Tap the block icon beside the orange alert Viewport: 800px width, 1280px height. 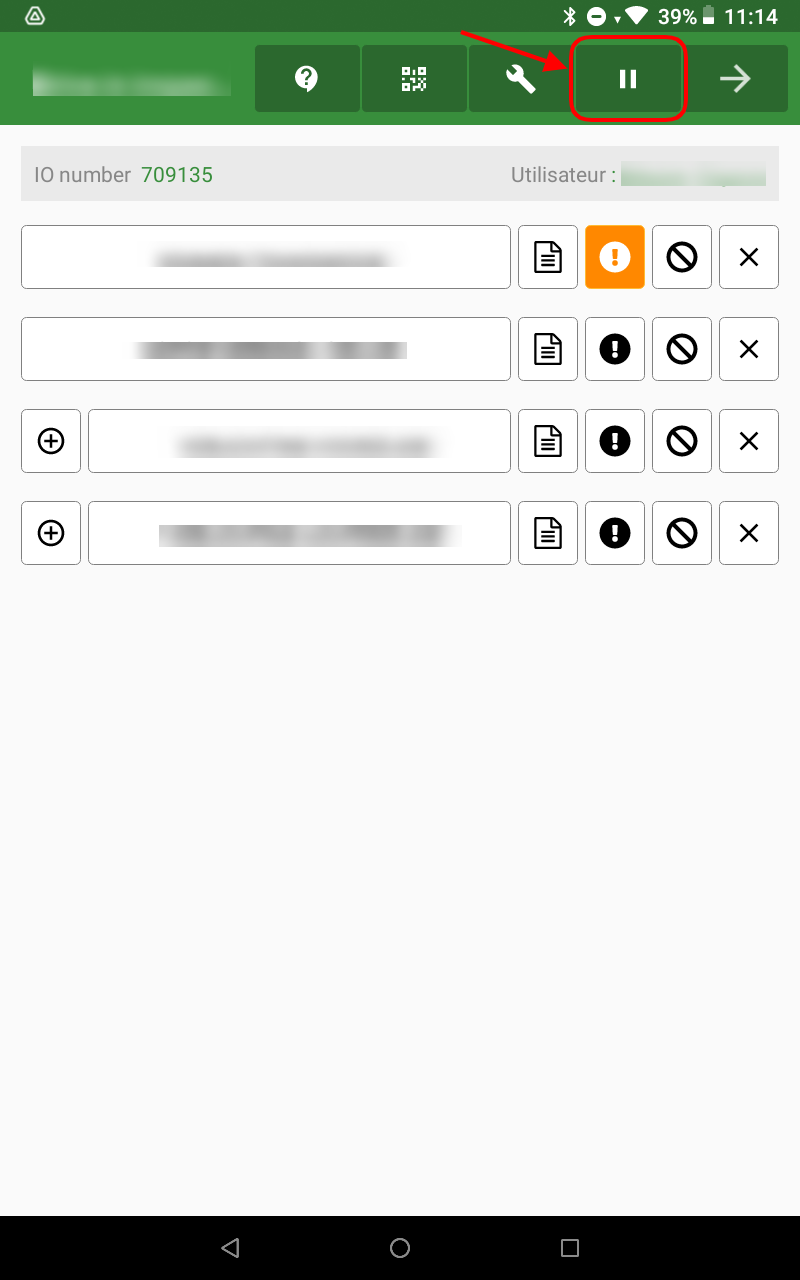pos(682,257)
